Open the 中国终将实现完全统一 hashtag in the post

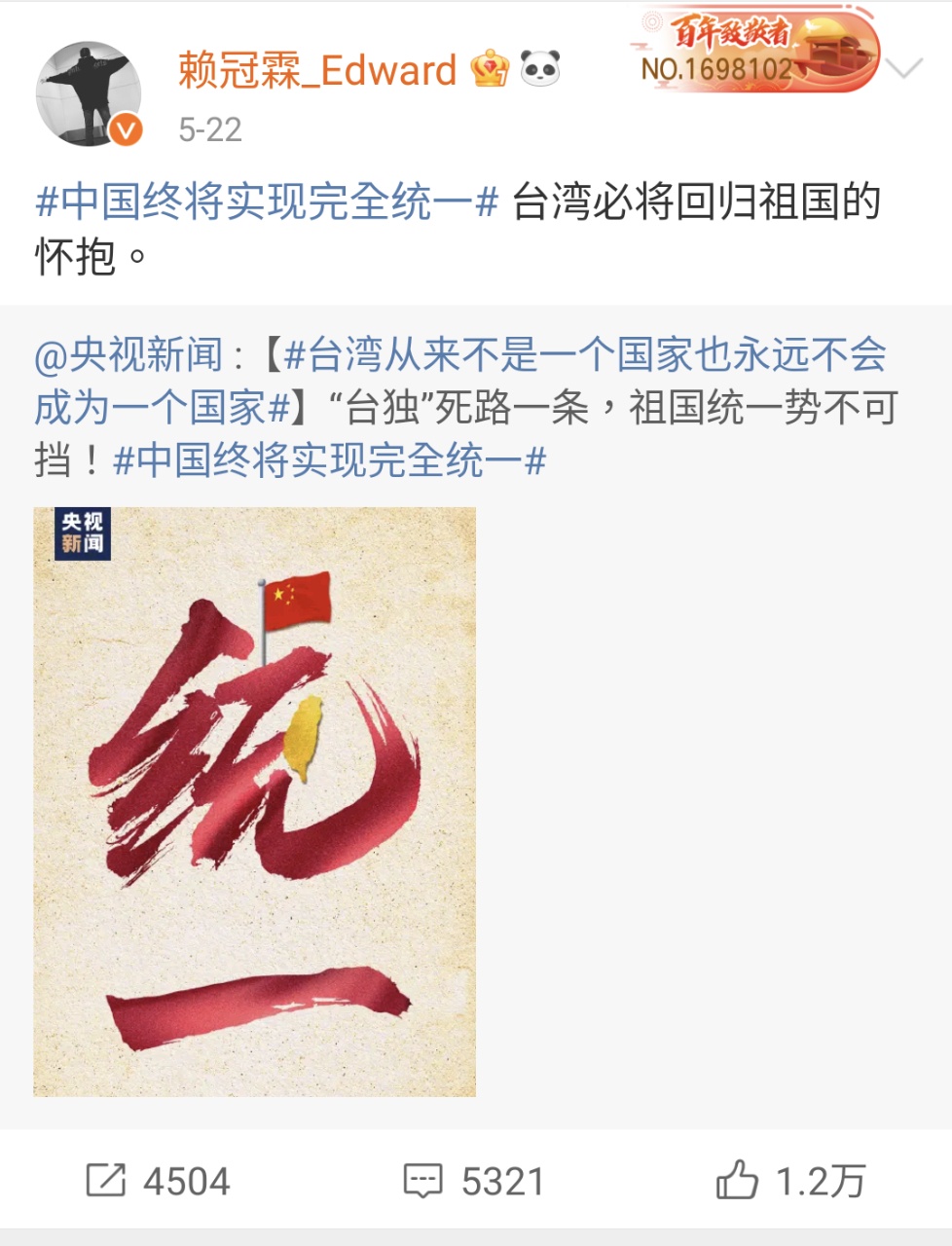coord(267,202)
